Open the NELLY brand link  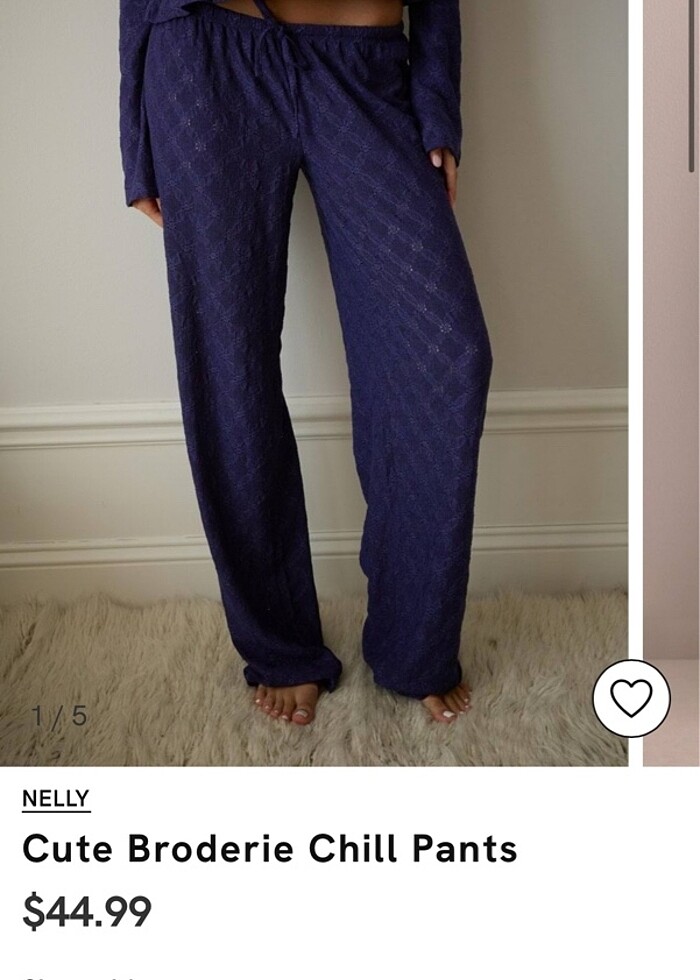point(56,798)
